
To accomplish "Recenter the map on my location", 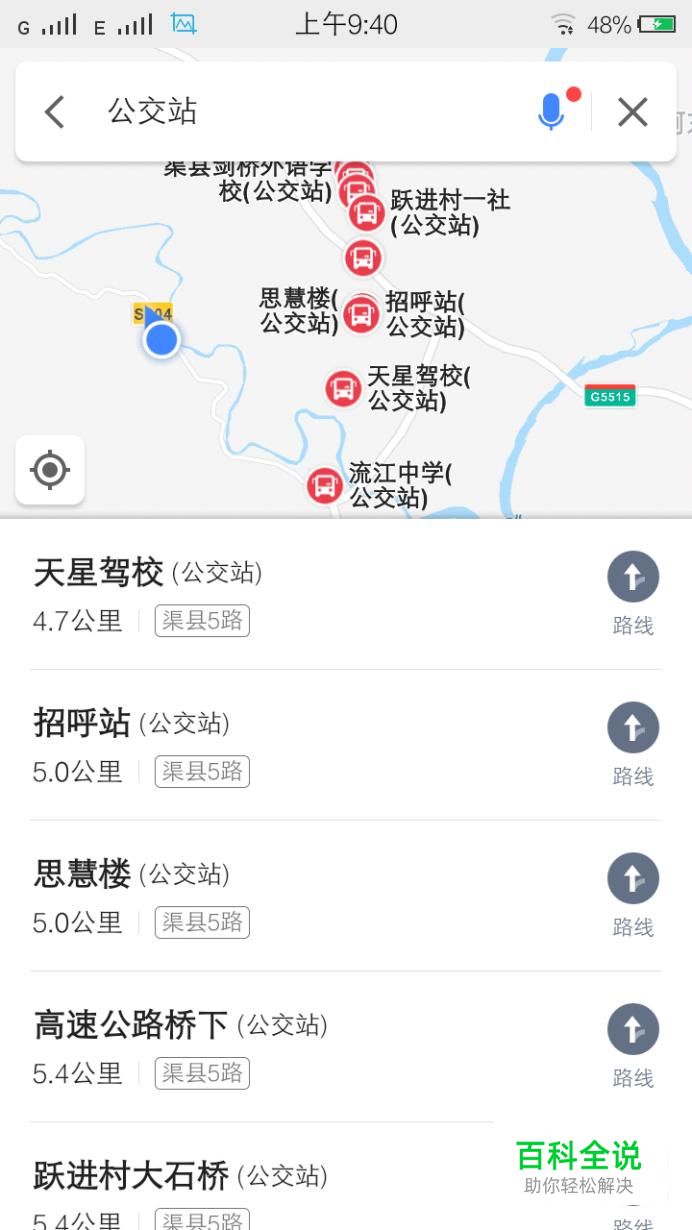I will [x=50, y=470].
